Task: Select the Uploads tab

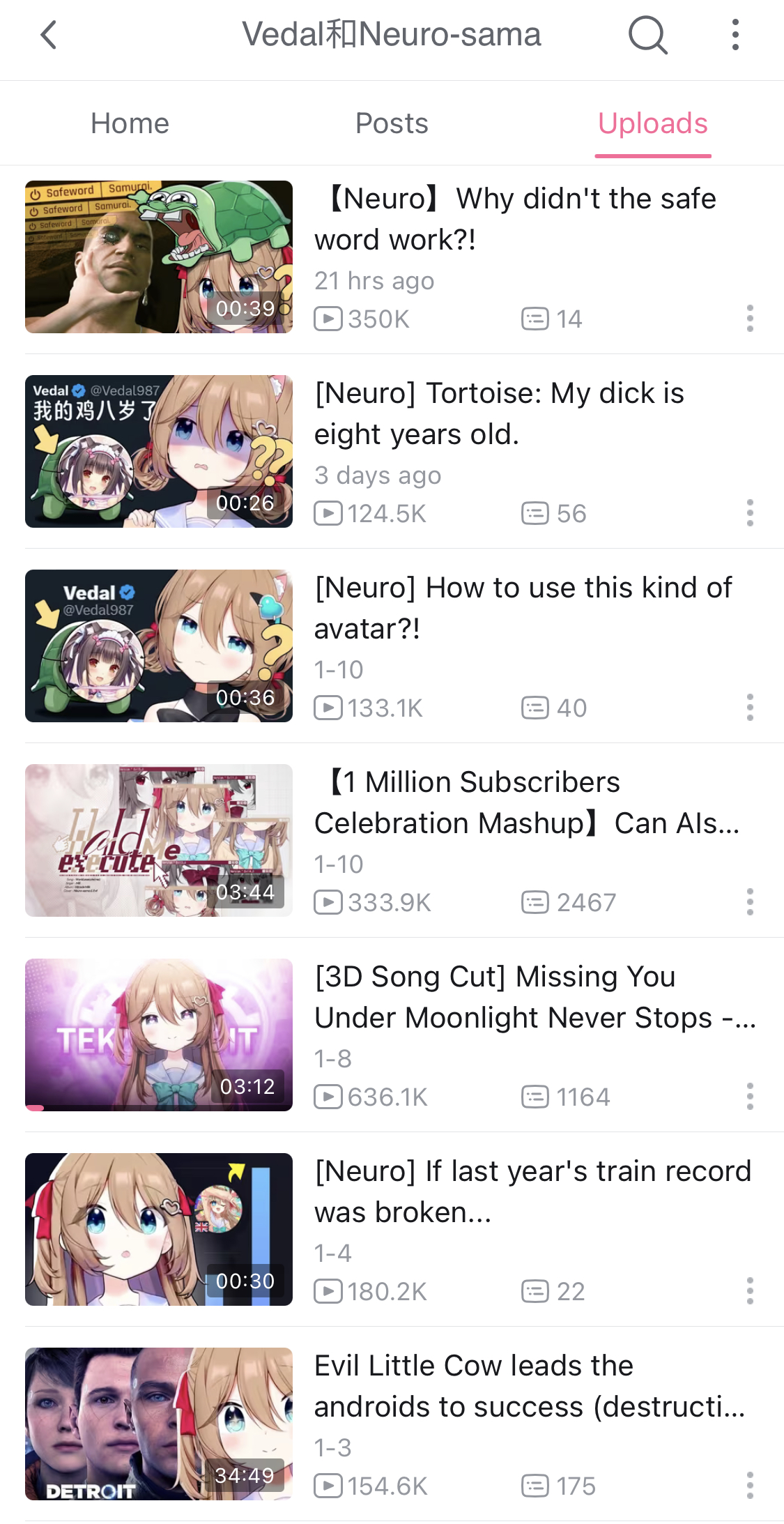Action: point(653,123)
